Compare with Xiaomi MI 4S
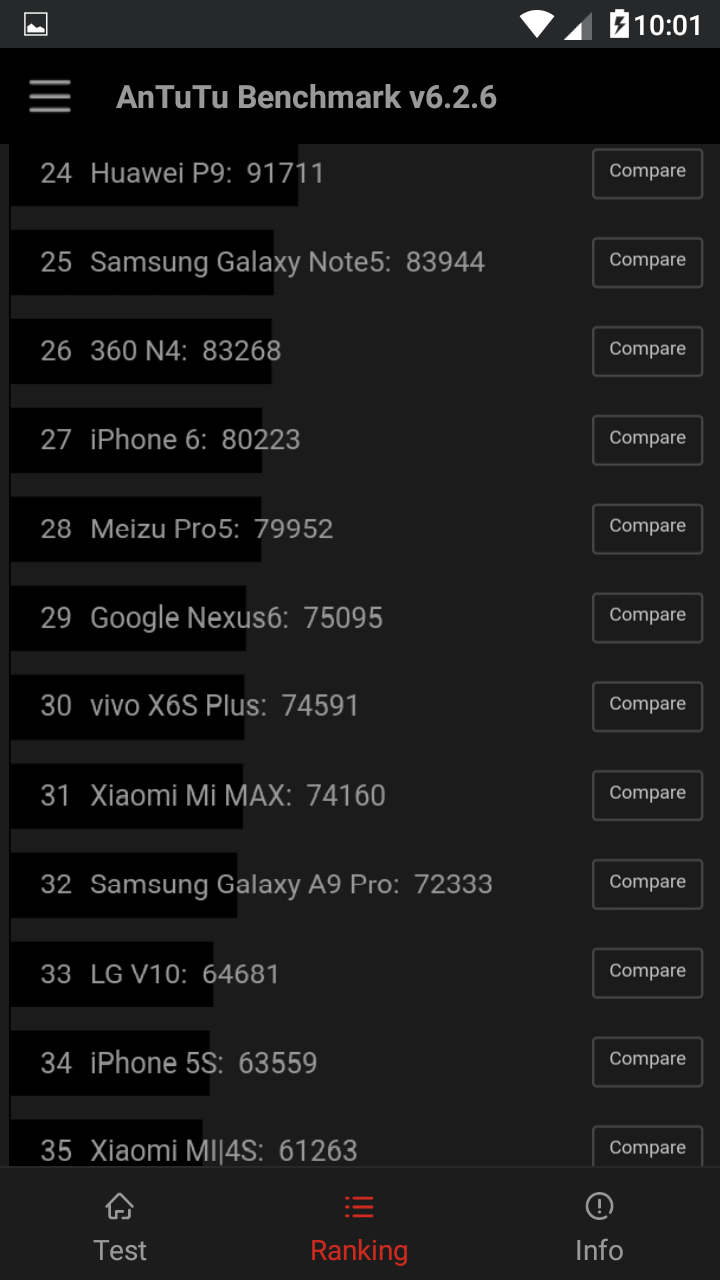Viewport: 720px width, 1280px height. (647, 1147)
